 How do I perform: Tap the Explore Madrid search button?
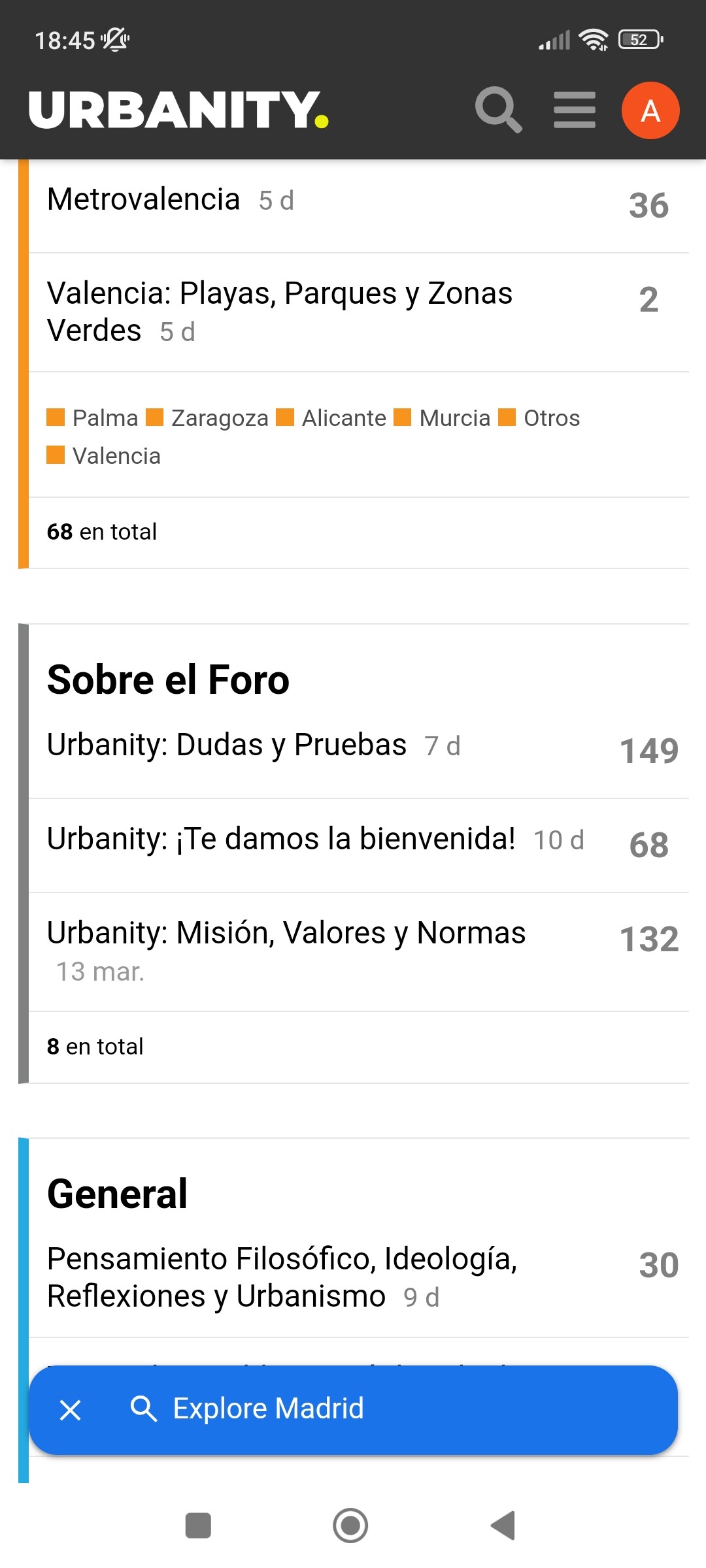point(247,1409)
